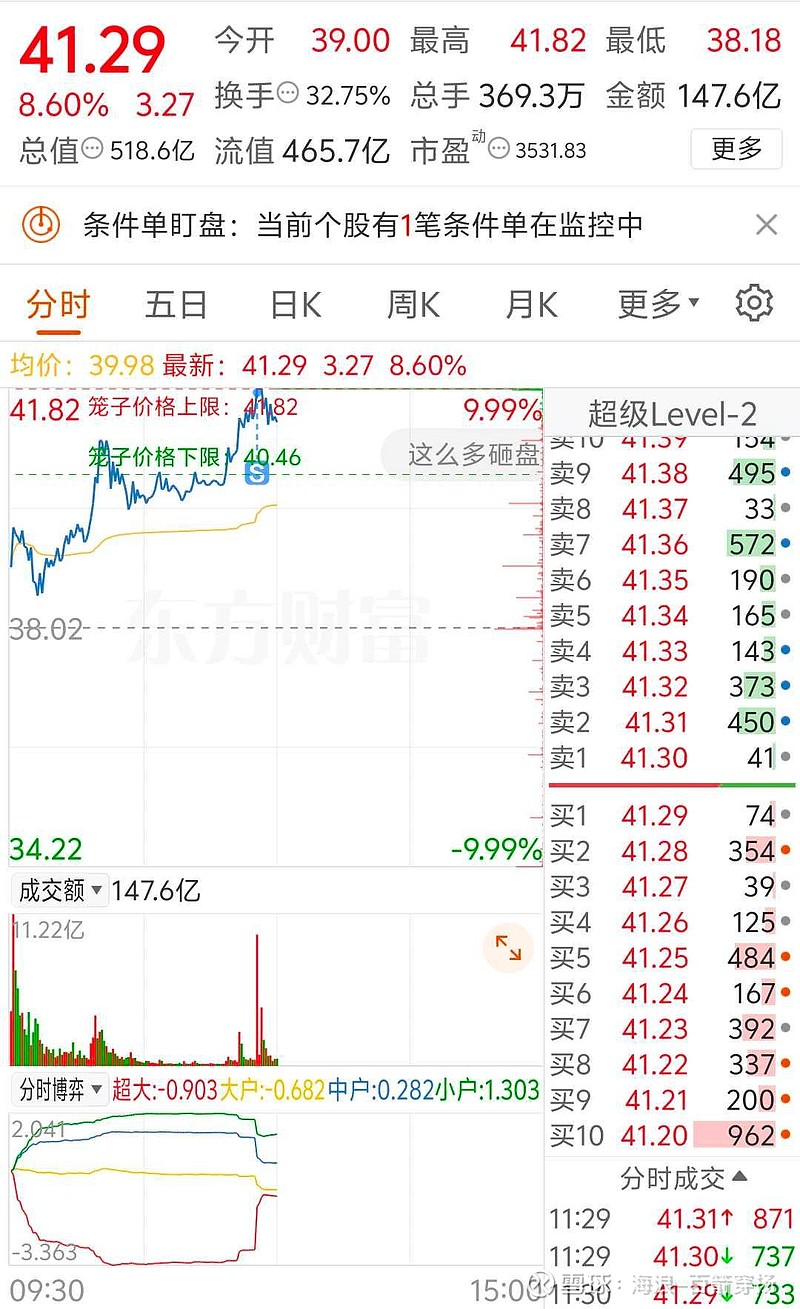Expand the chart to full screen
Image resolution: width=800 pixels, height=1309 pixels.
(508, 947)
